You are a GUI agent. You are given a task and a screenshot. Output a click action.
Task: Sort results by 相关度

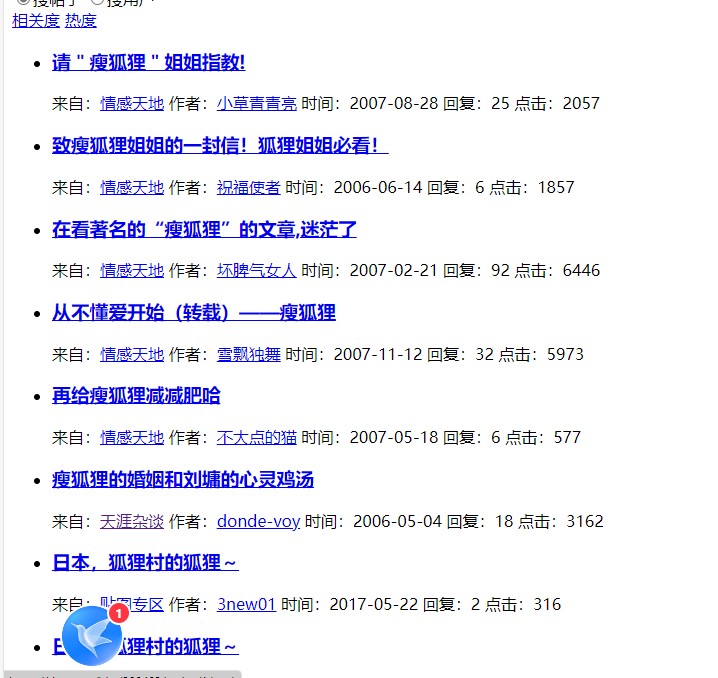point(35,21)
